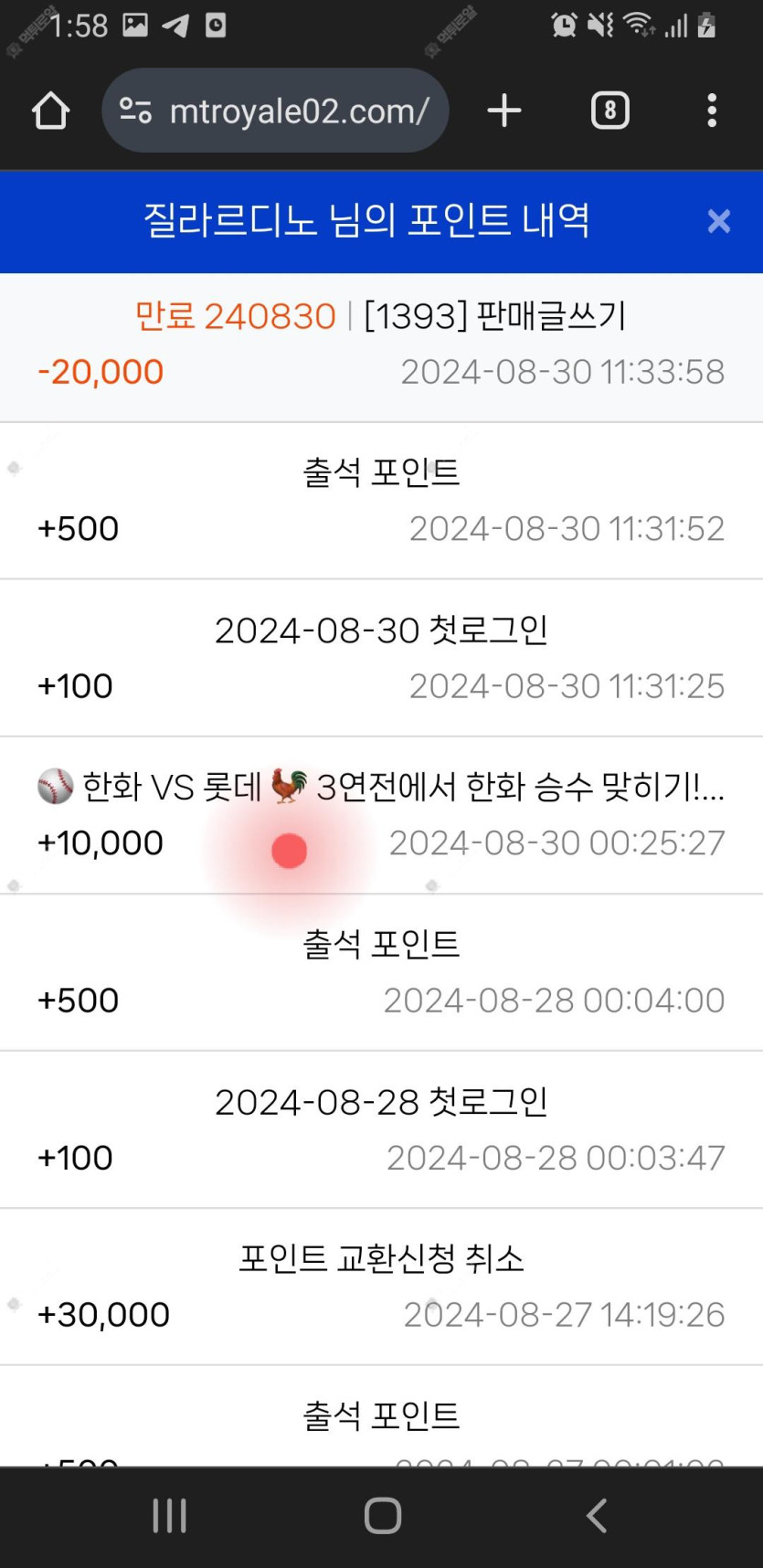Image resolution: width=763 pixels, height=1568 pixels.
Task: Go to the browser home page
Action: pos(50,111)
